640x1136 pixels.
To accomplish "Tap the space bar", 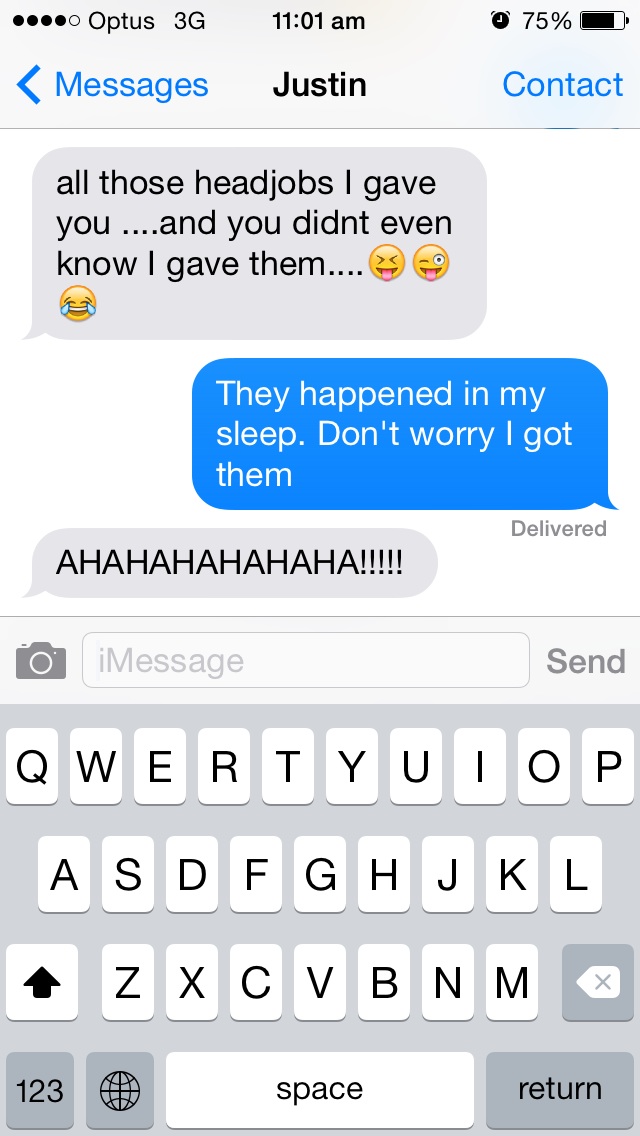I will [320, 1089].
